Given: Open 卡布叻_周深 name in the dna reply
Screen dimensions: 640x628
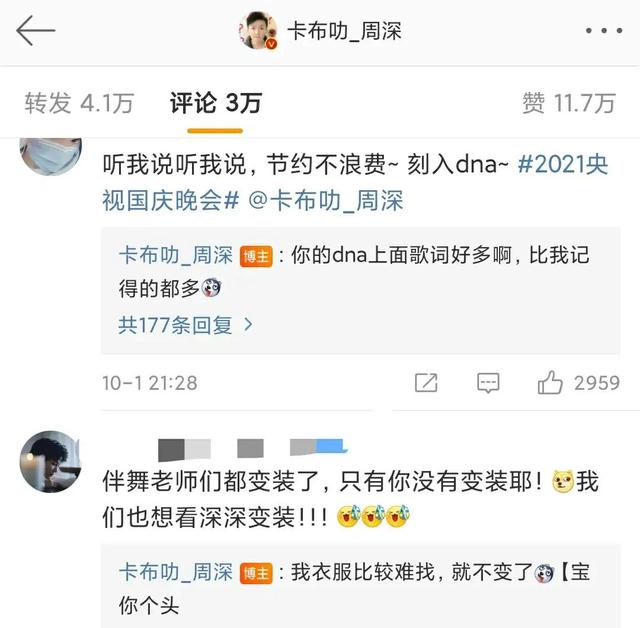Looking at the screenshot, I should coord(175,254).
